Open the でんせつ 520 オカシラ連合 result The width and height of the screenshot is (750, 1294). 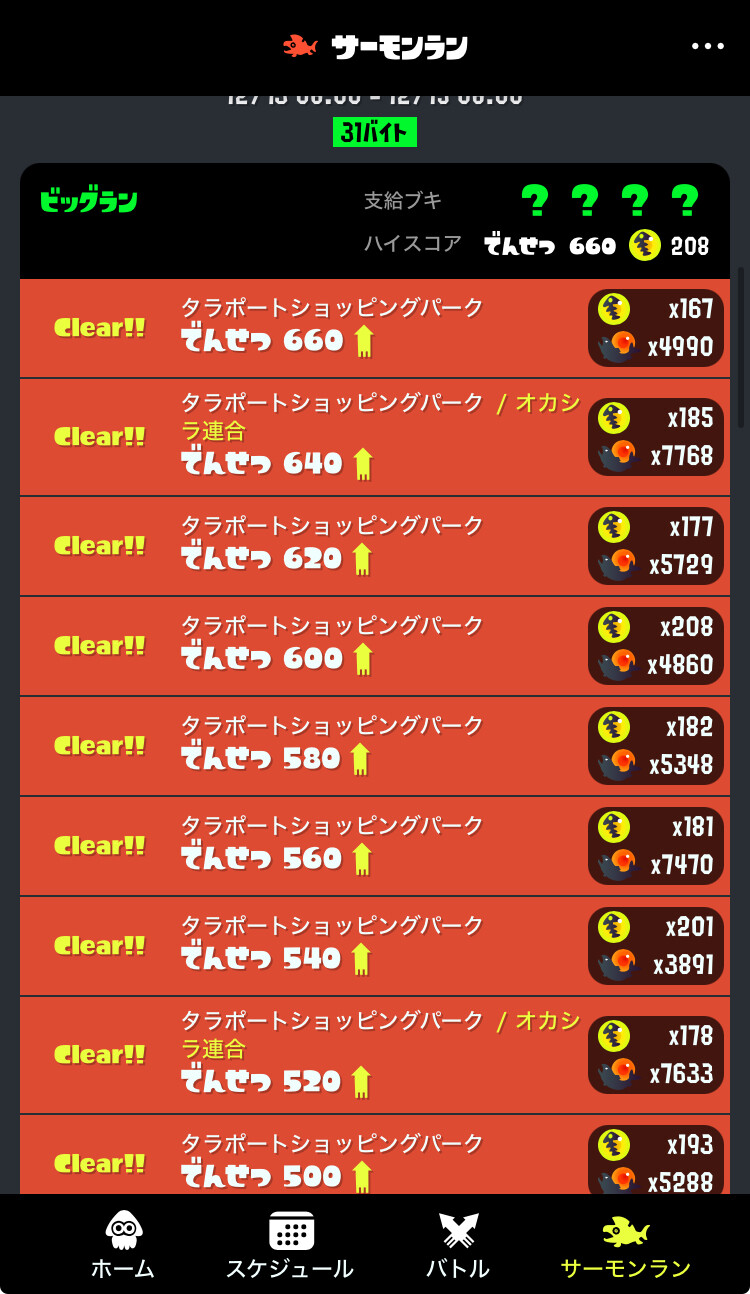[x=374, y=1055]
